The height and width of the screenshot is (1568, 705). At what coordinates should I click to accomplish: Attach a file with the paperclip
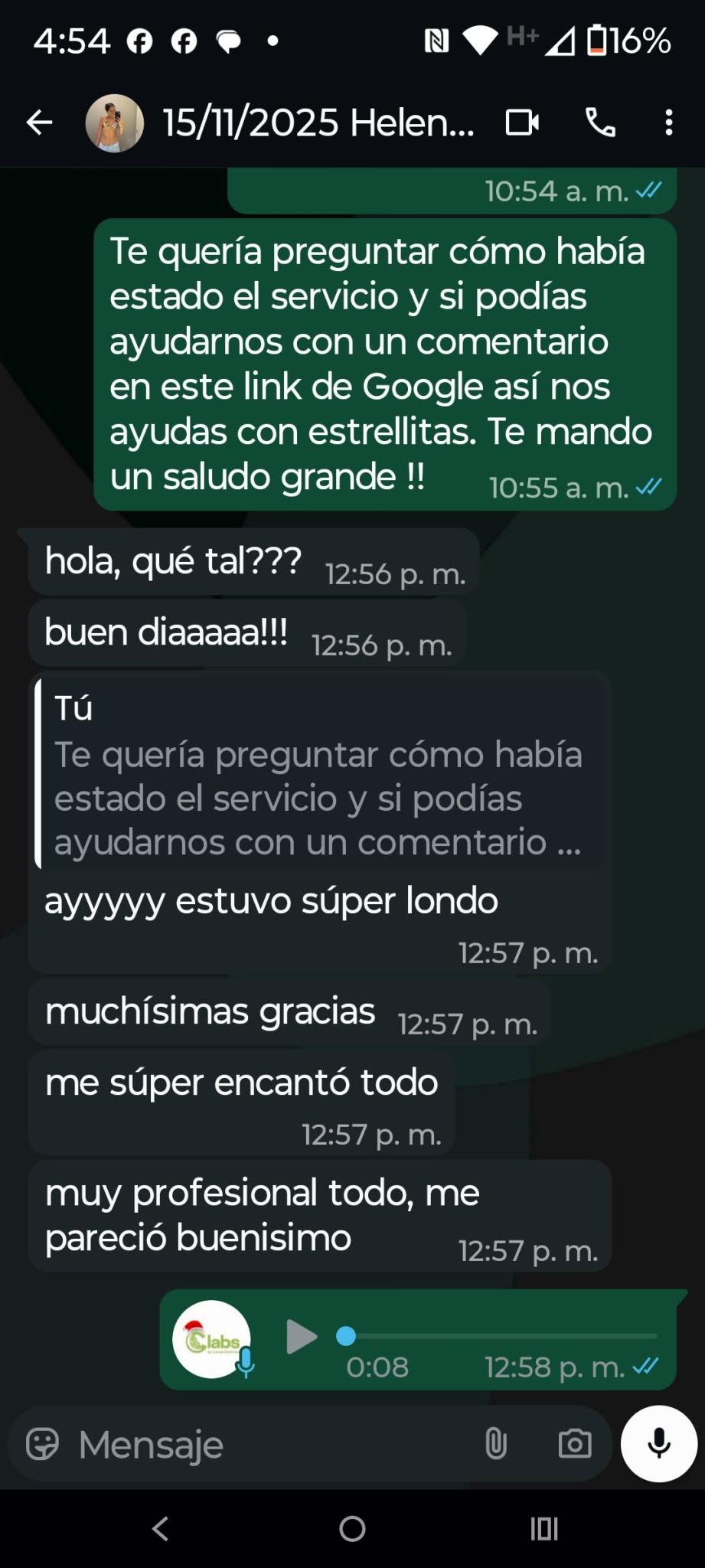point(496,1444)
